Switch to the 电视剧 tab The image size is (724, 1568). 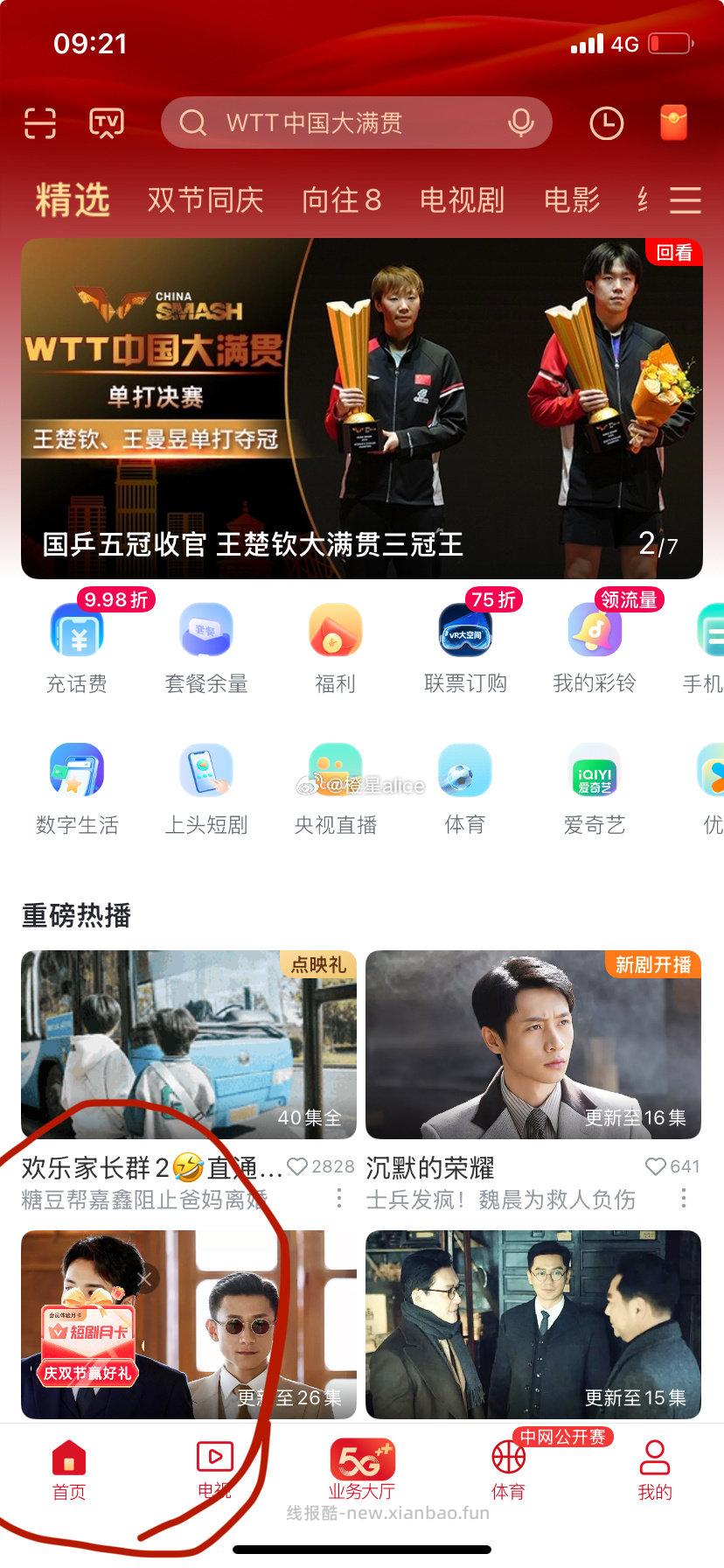pos(463,199)
